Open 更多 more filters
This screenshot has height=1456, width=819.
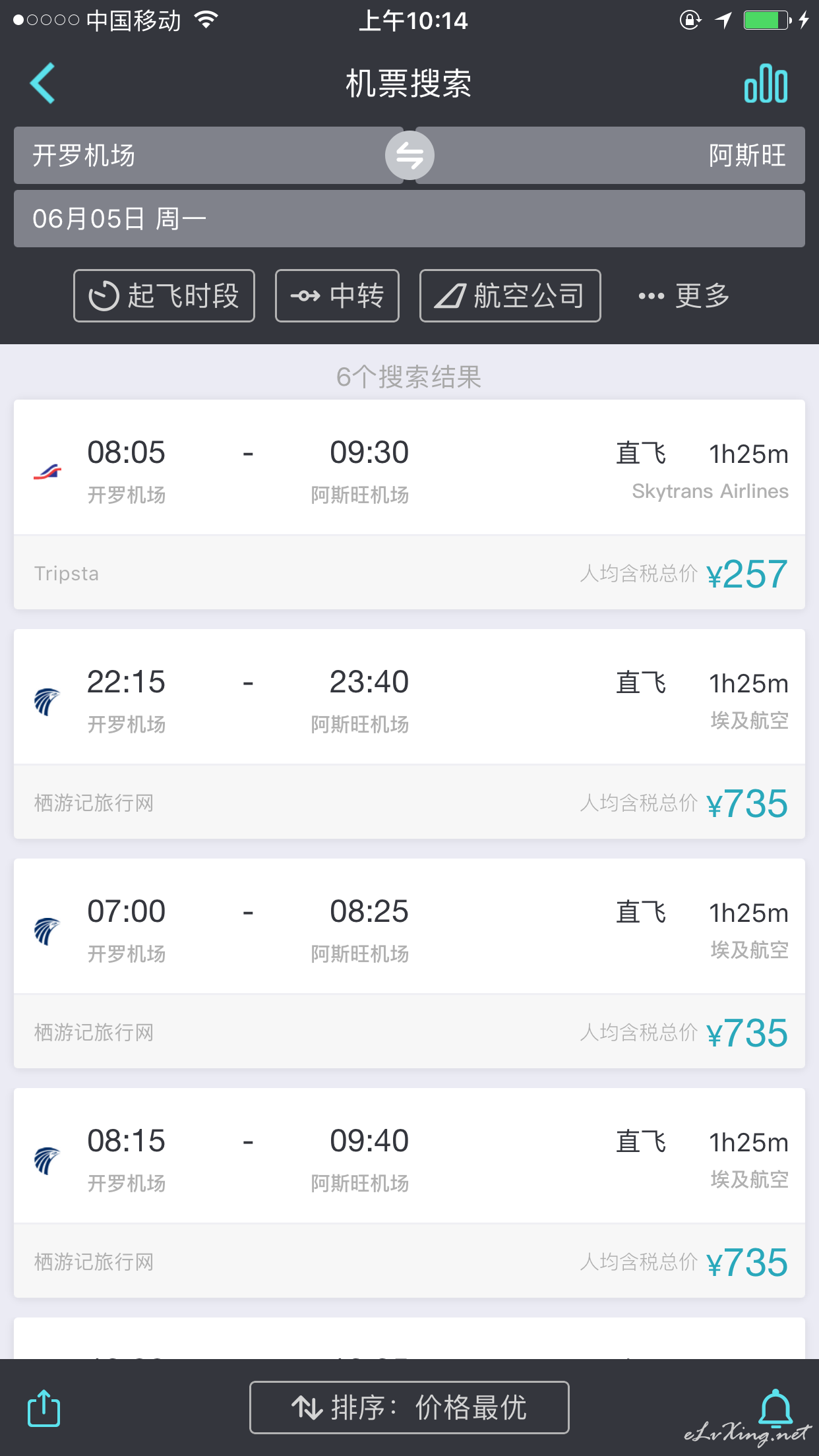pos(684,295)
